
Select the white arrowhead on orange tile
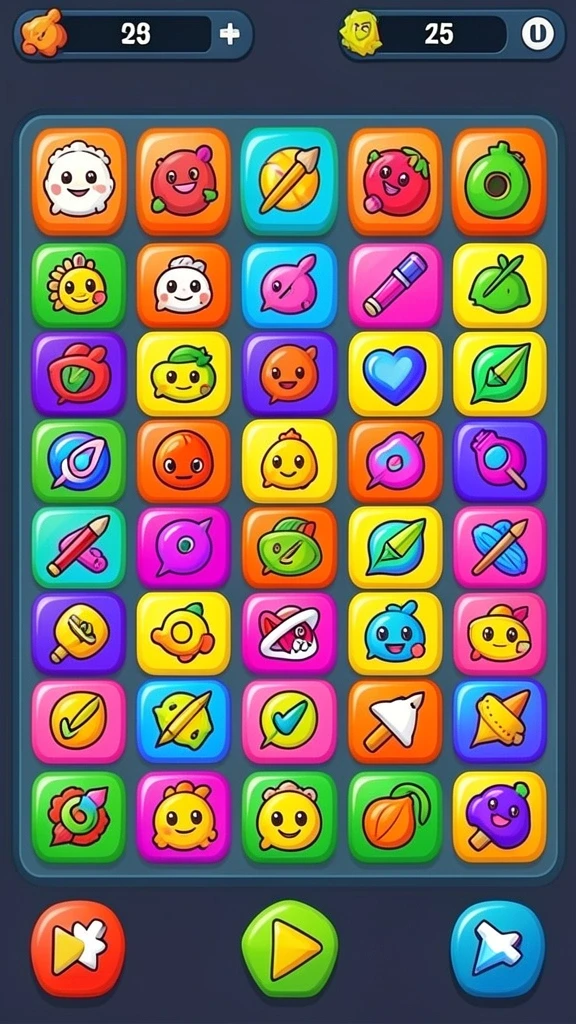pos(394,721)
